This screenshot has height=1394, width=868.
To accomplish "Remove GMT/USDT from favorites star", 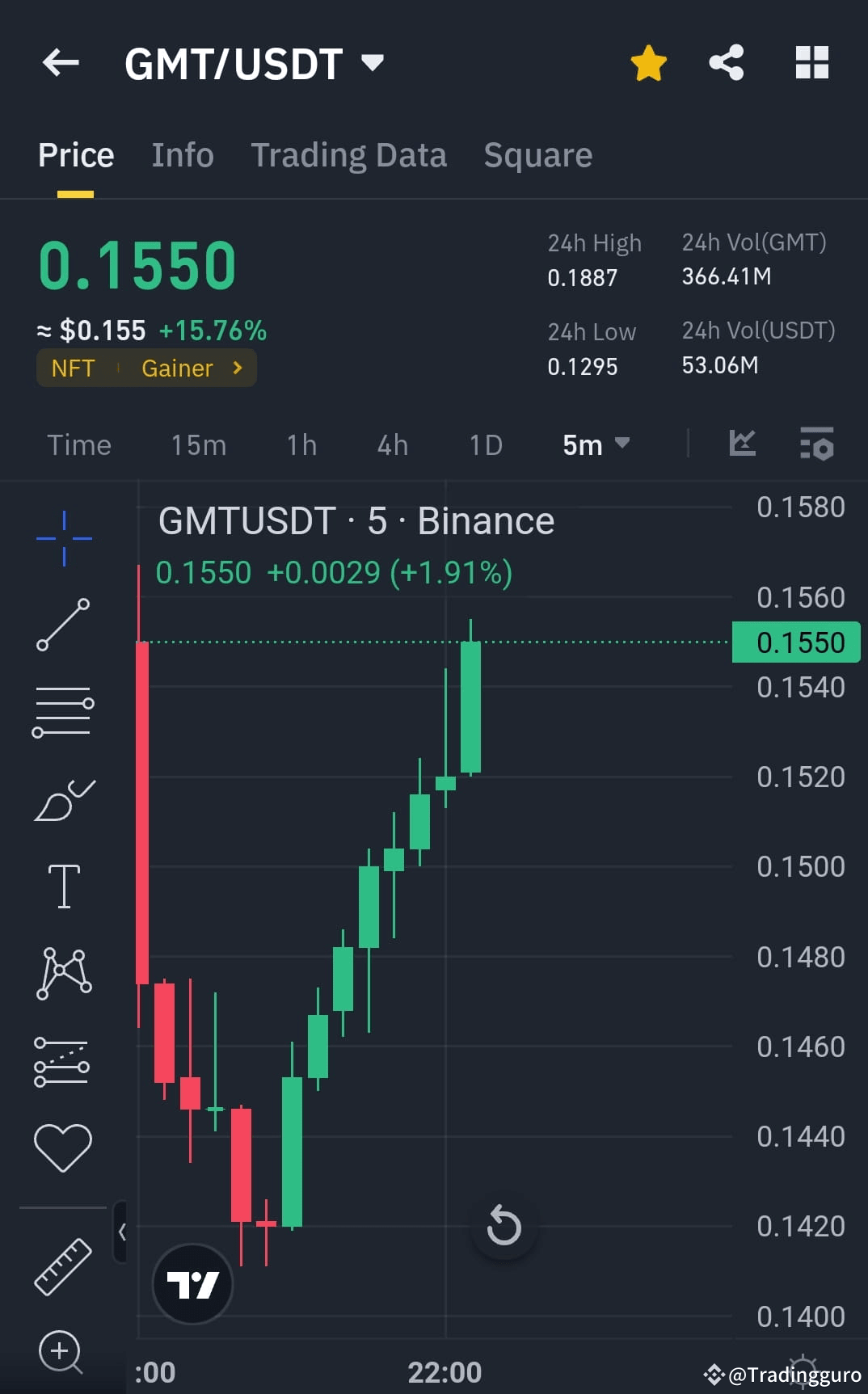I will click(648, 63).
